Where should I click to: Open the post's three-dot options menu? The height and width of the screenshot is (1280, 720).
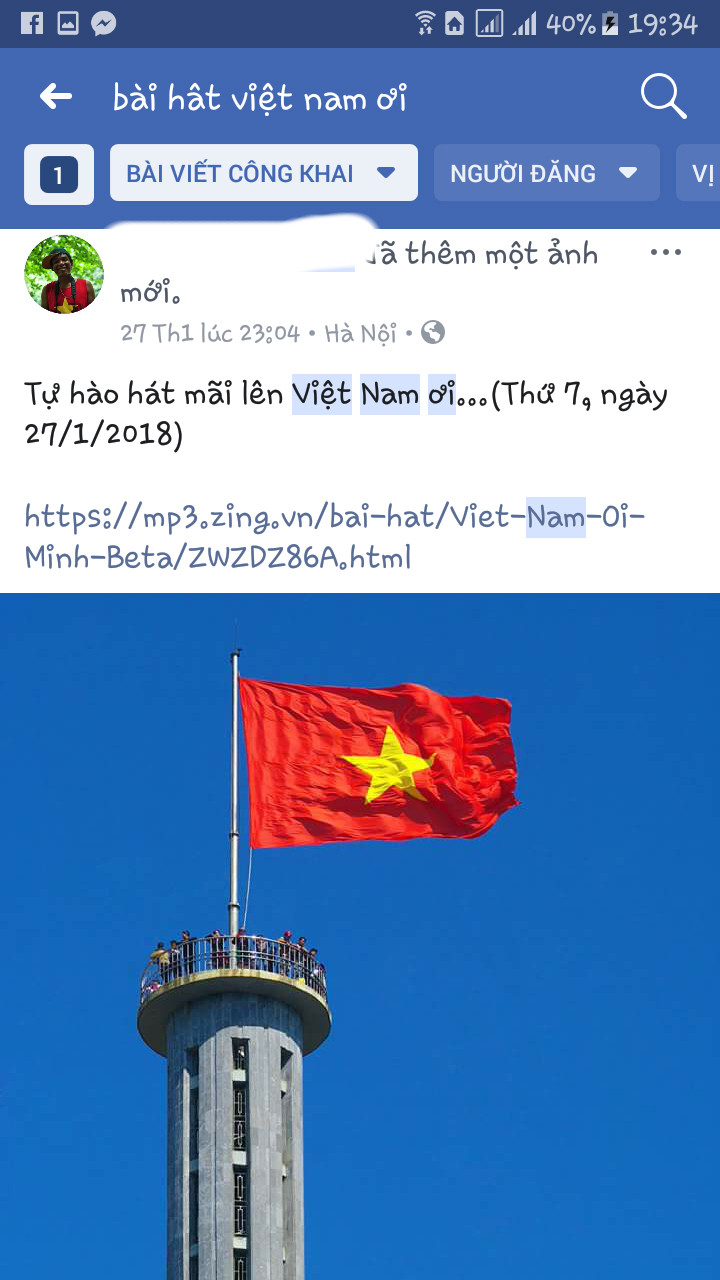click(665, 253)
